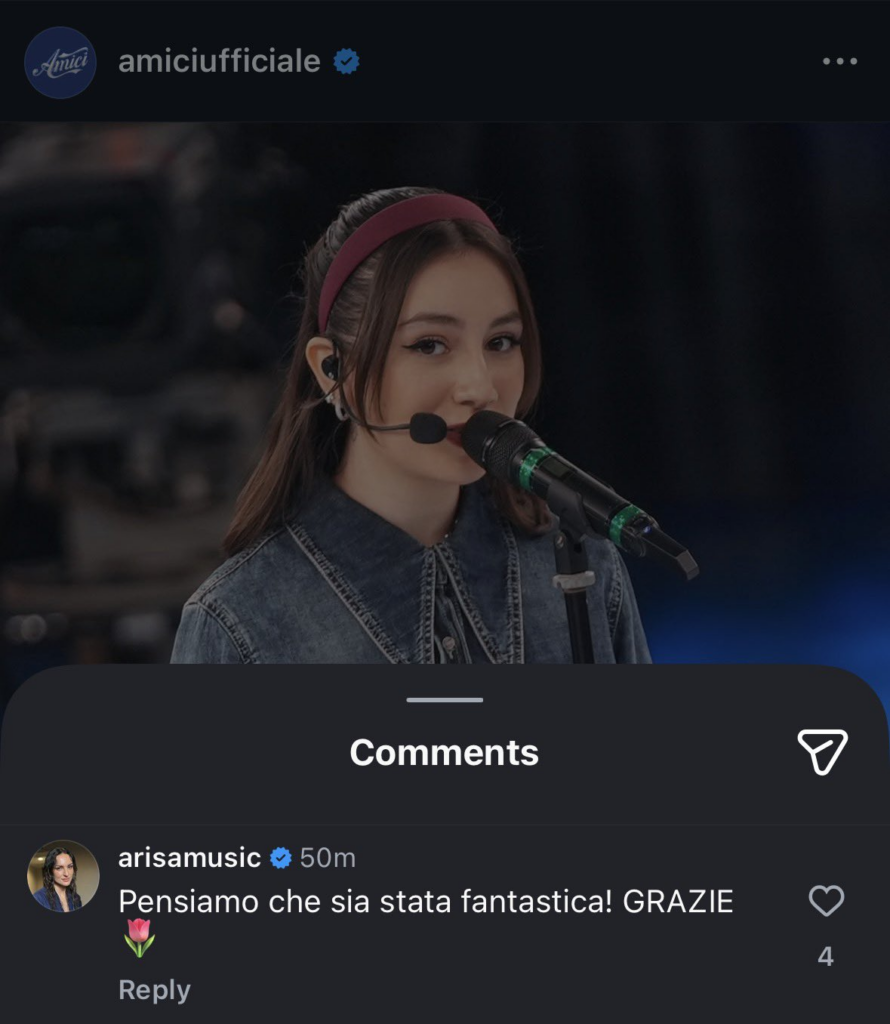The height and width of the screenshot is (1024, 890).
Task: Tap the arisamusic username
Action: tap(189, 858)
